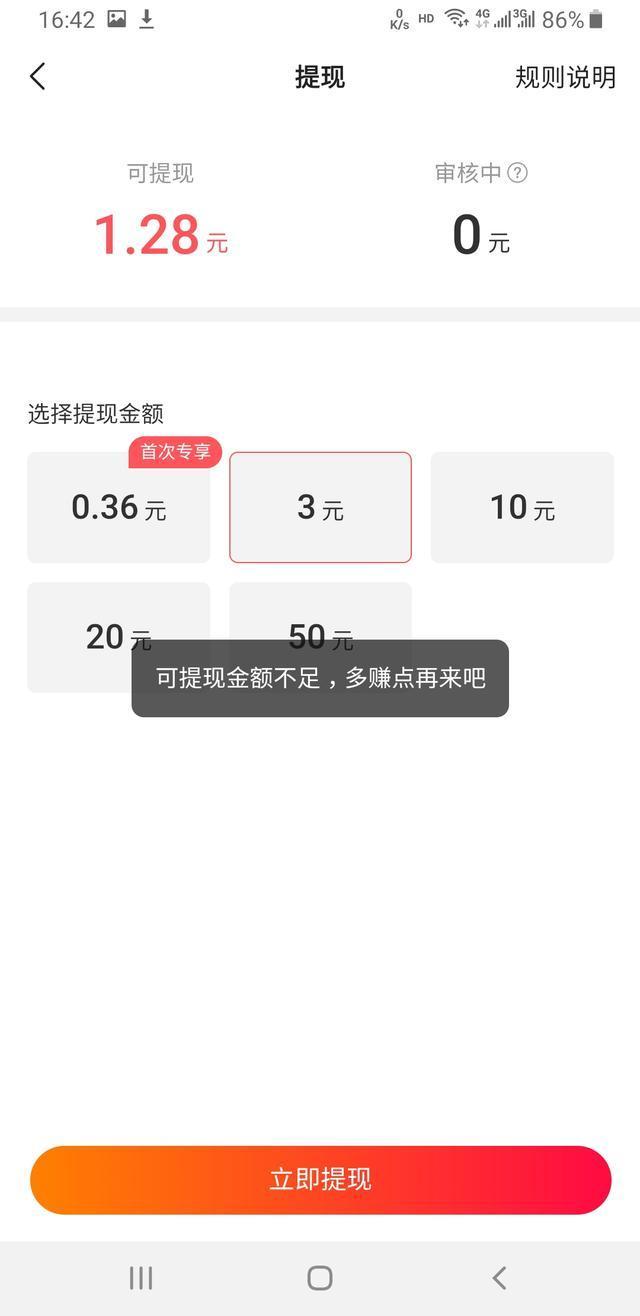Open 规则说明 rules page
The image size is (640, 1316).
click(x=565, y=78)
